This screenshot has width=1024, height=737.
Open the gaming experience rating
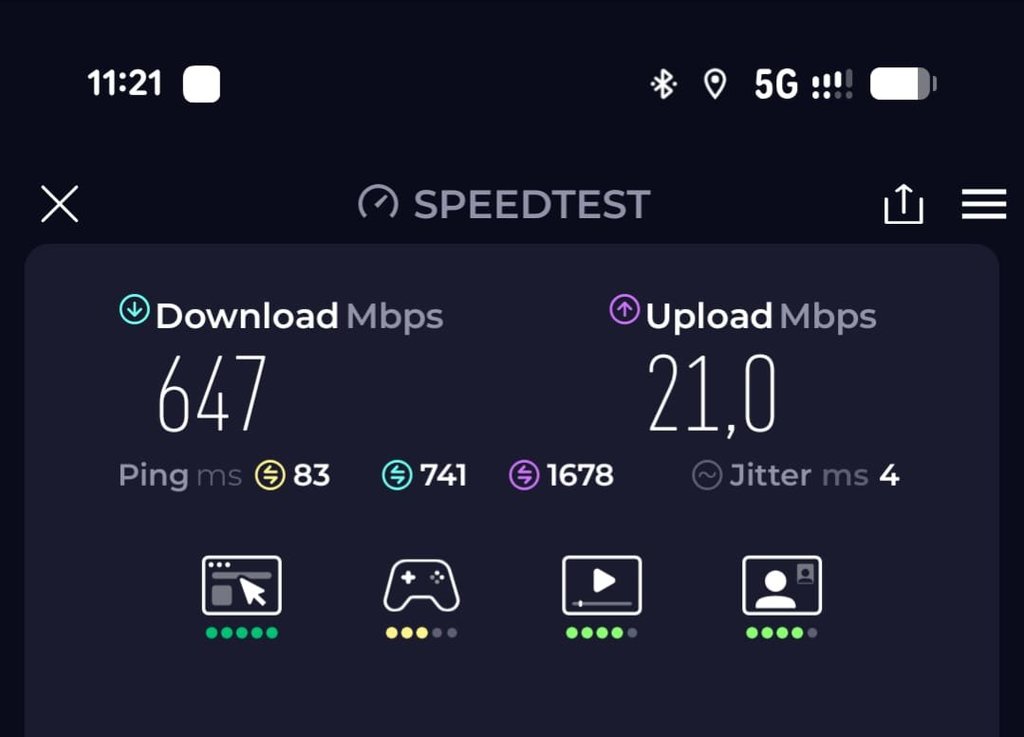[x=421, y=587]
